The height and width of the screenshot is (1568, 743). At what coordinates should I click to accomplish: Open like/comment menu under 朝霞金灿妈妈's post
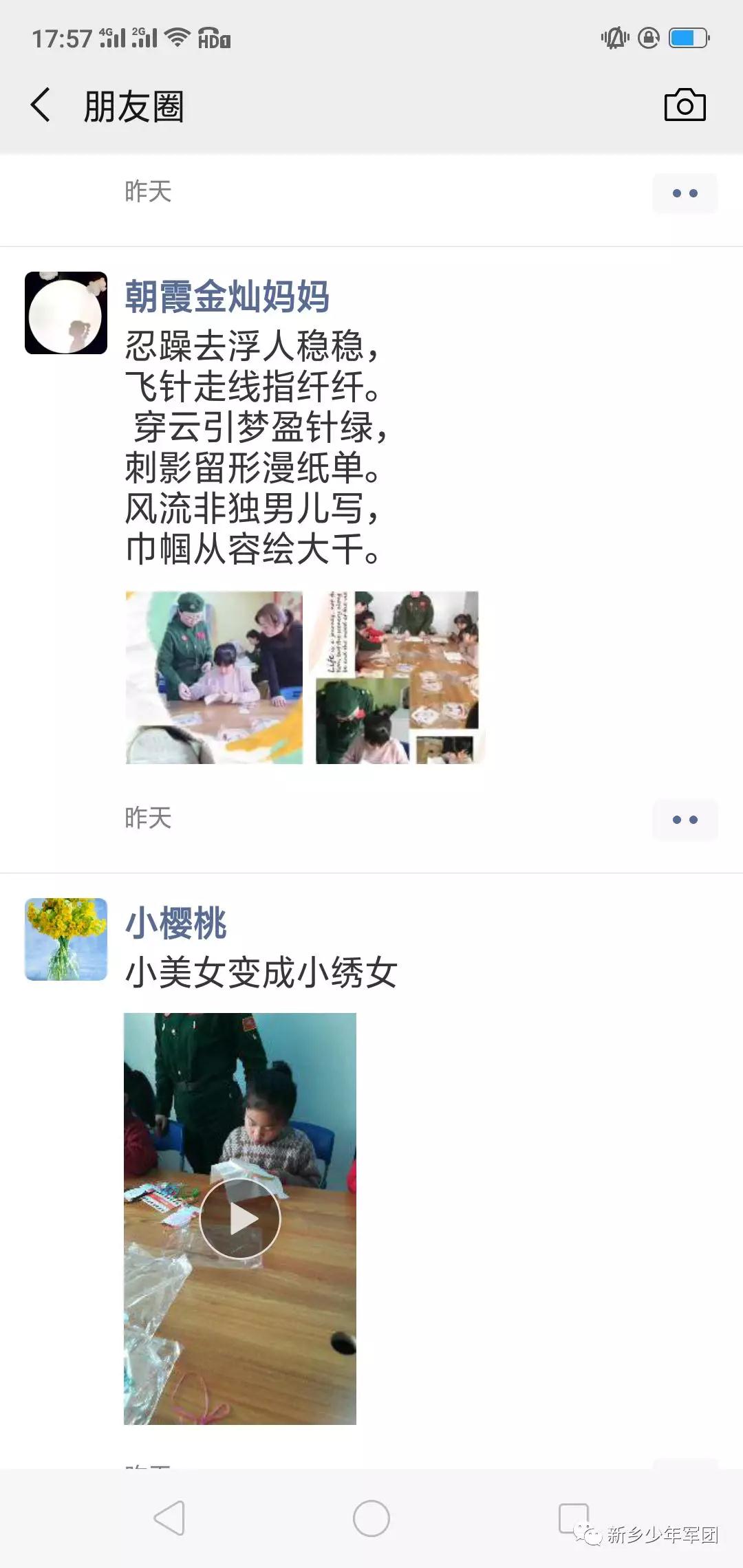coord(685,820)
